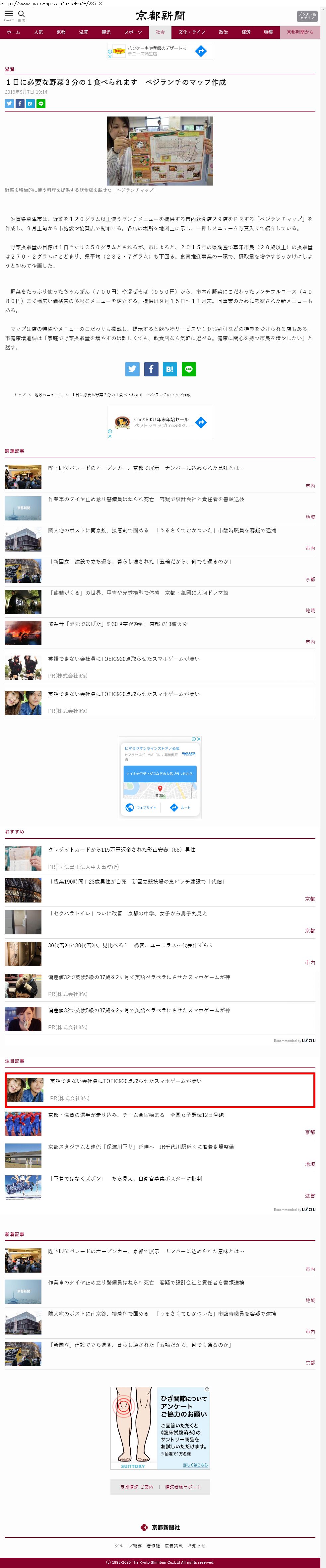This screenshot has height=1568, width=326.
Task: Switch to the 人気 tab
Action: coord(38,32)
